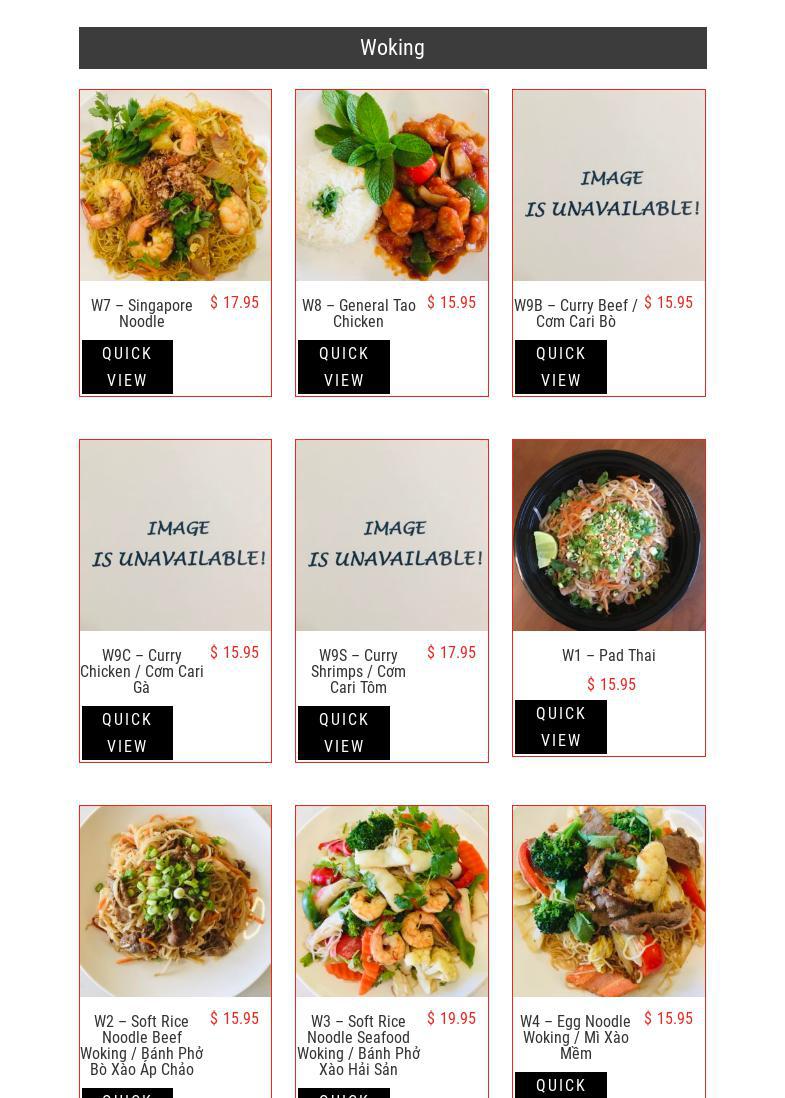Open the W9B Curry Beef item tile
Viewport: 785px width, 1098px height.
[x=608, y=185]
